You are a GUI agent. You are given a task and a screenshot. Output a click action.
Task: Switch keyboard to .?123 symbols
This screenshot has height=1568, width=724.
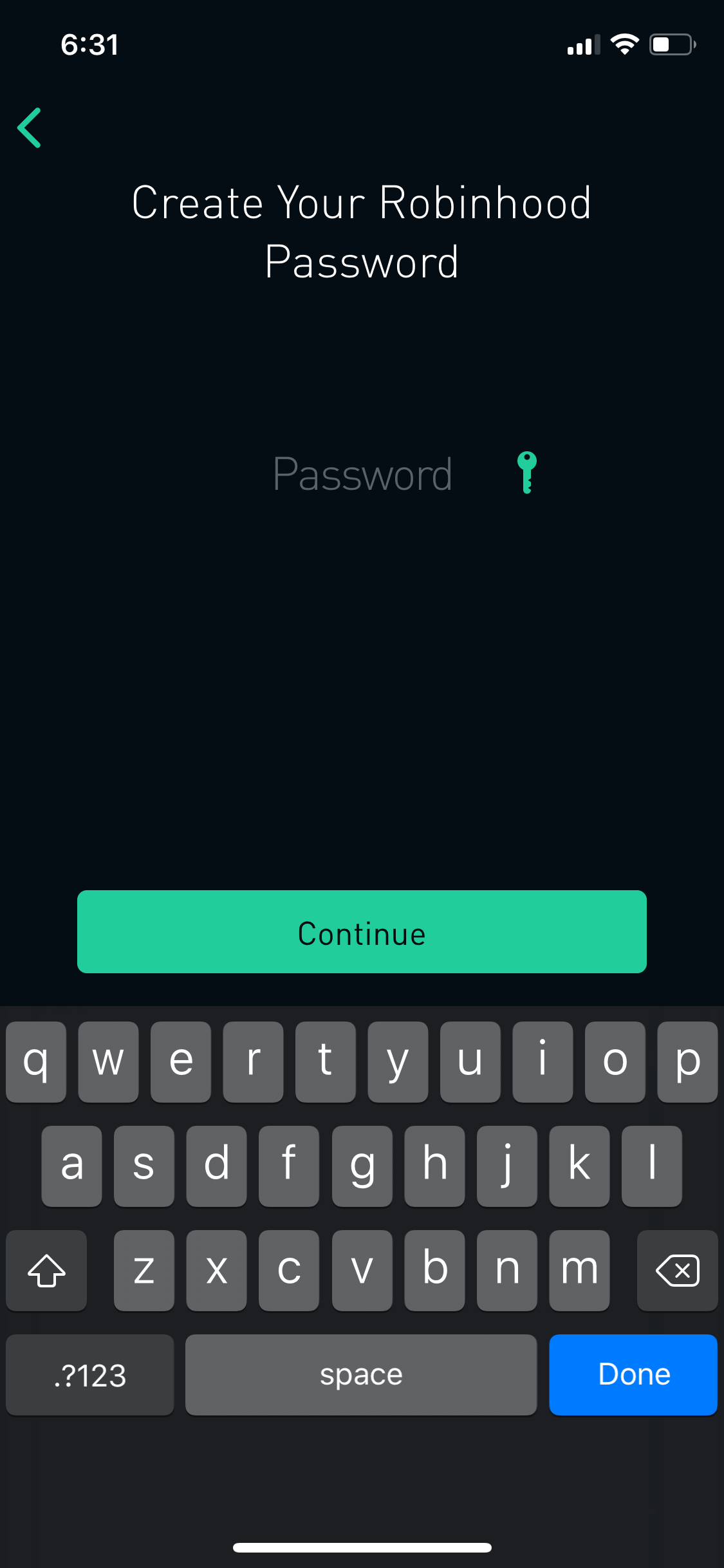tap(90, 1374)
